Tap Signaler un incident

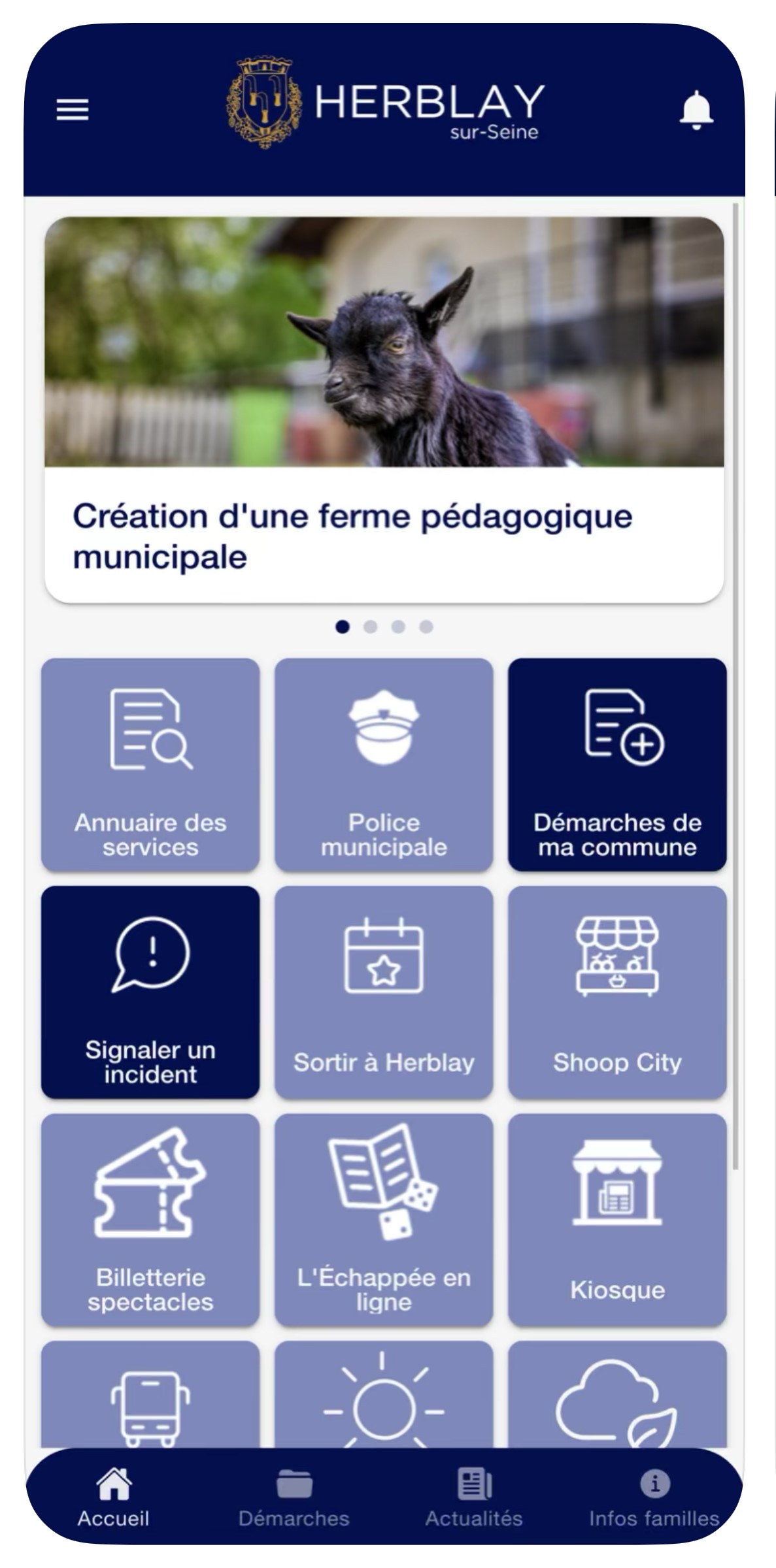tap(150, 992)
